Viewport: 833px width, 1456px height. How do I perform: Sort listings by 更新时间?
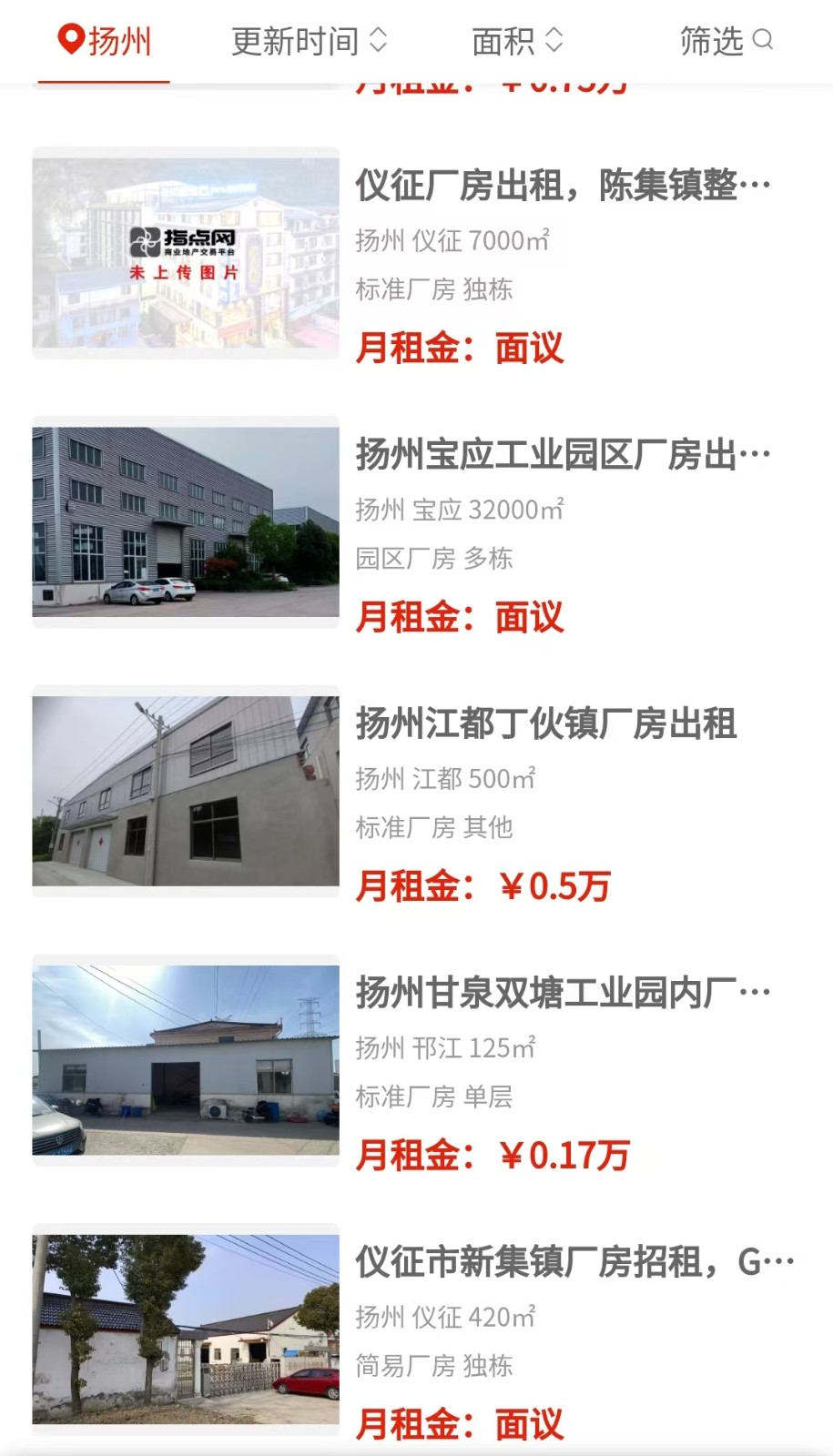pos(309,41)
